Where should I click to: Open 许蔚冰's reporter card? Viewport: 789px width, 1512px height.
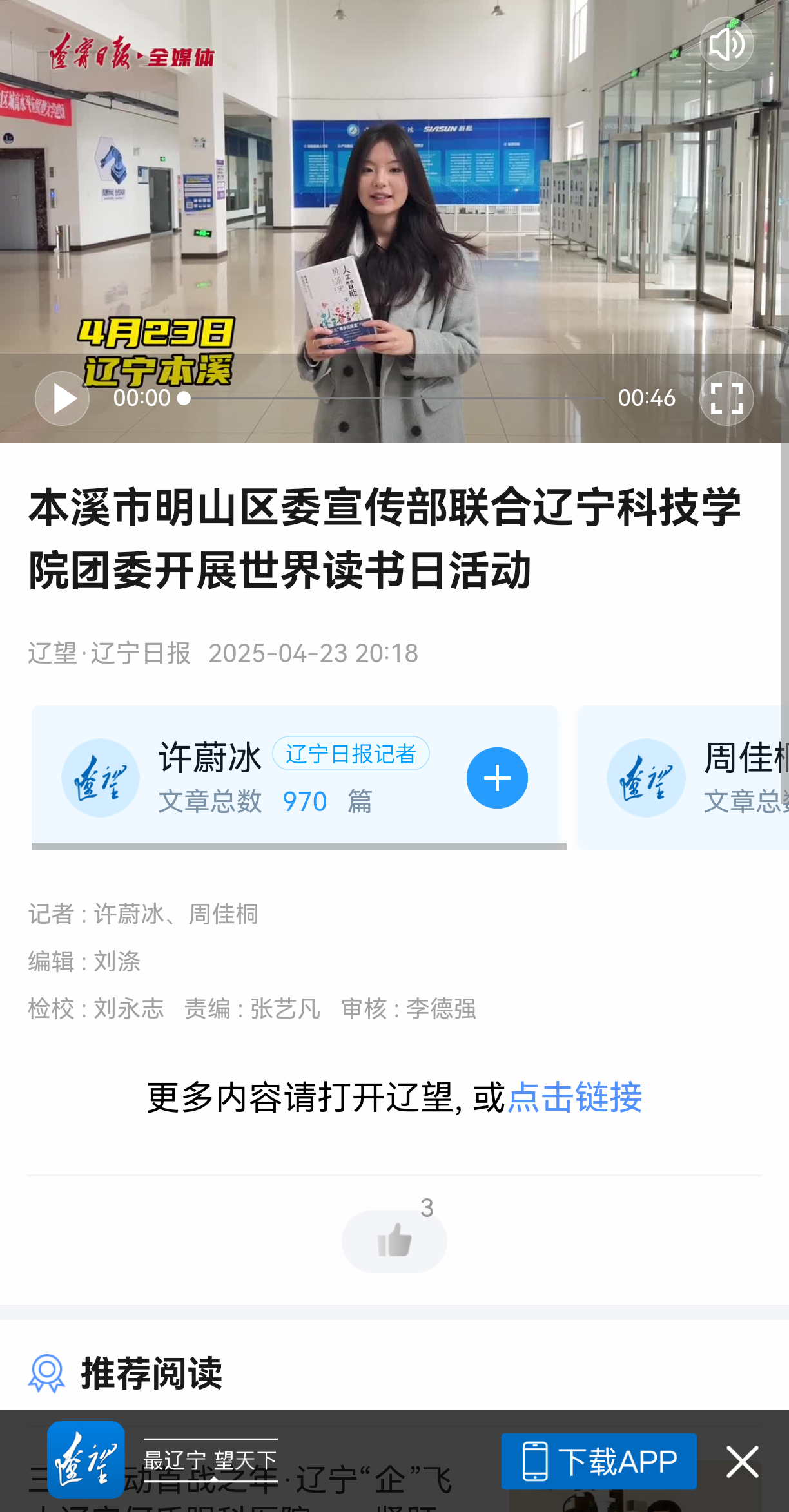258,778
